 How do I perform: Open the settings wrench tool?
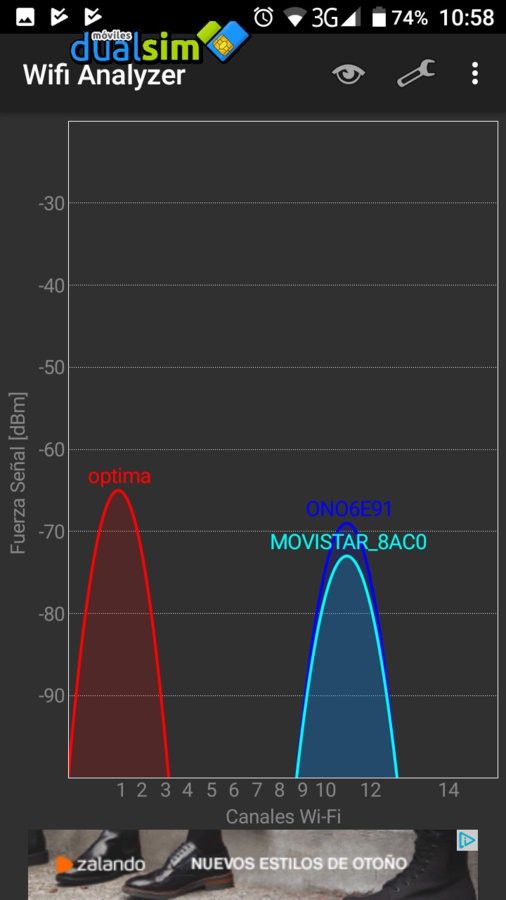pos(416,73)
